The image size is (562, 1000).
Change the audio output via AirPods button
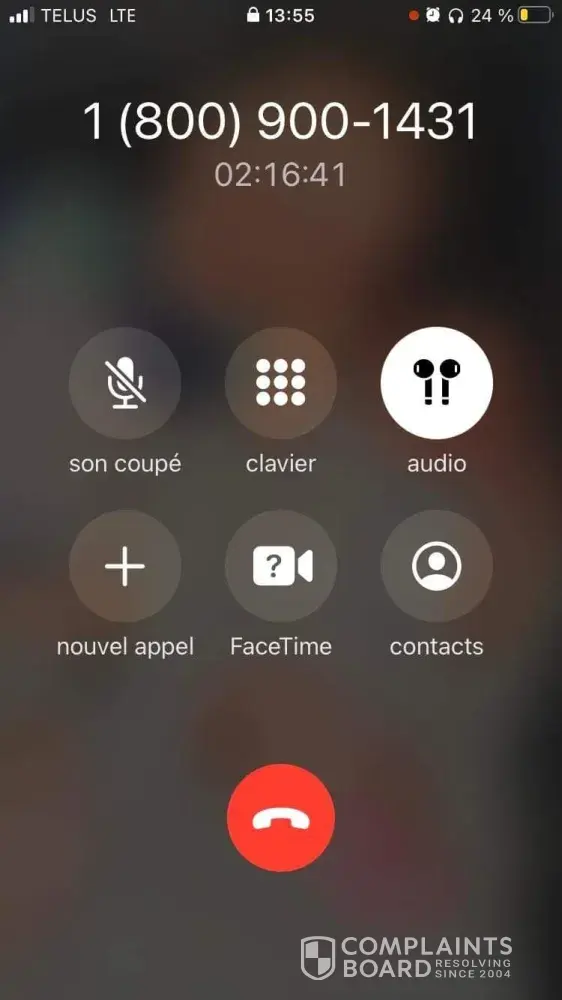[436, 383]
